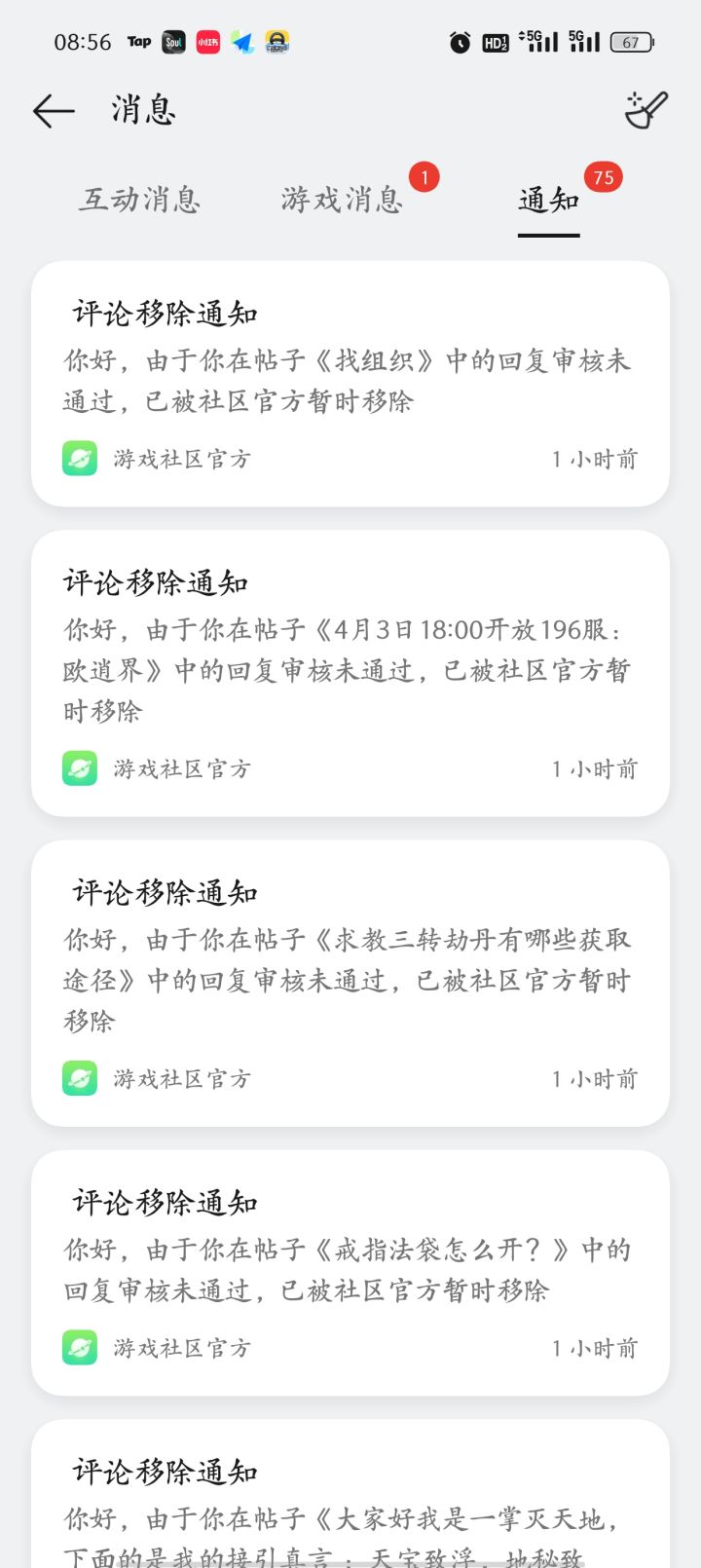Go back using the arrow icon
The width and height of the screenshot is (701, 1568).
(x=54, y=111)
